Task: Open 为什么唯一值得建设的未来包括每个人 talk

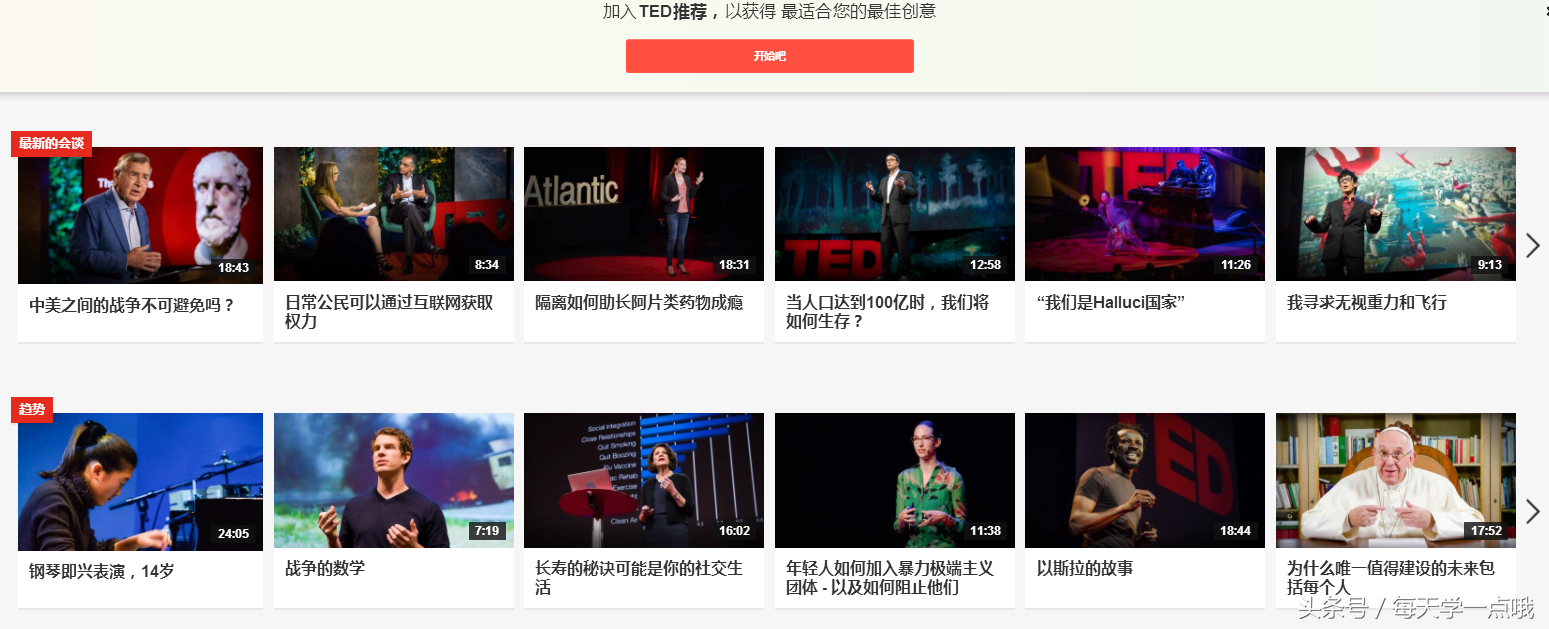Action: [1395, 481]
